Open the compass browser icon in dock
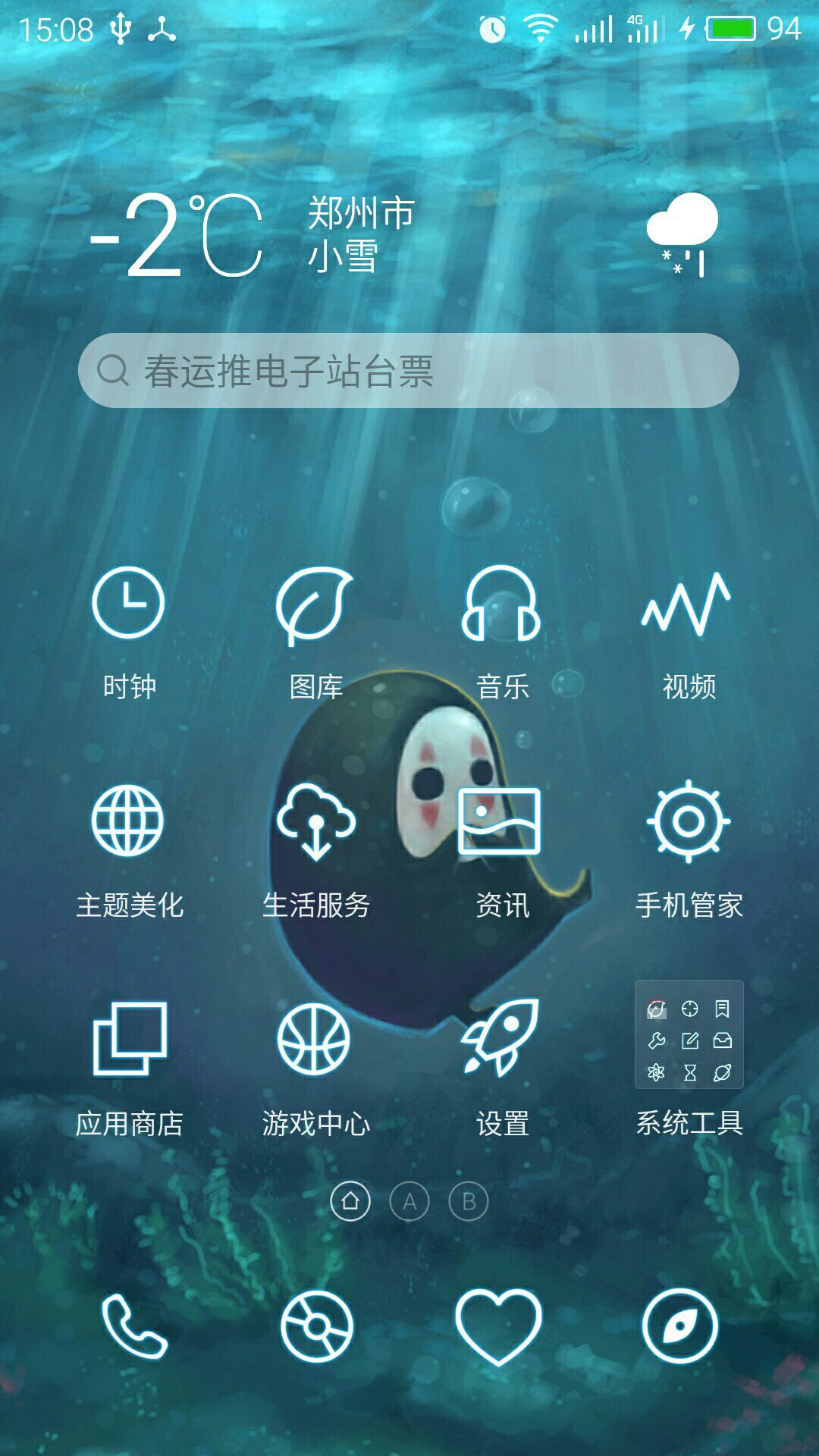The height and width of the screenshot is (1456, 819). [x=680, y=1326]
